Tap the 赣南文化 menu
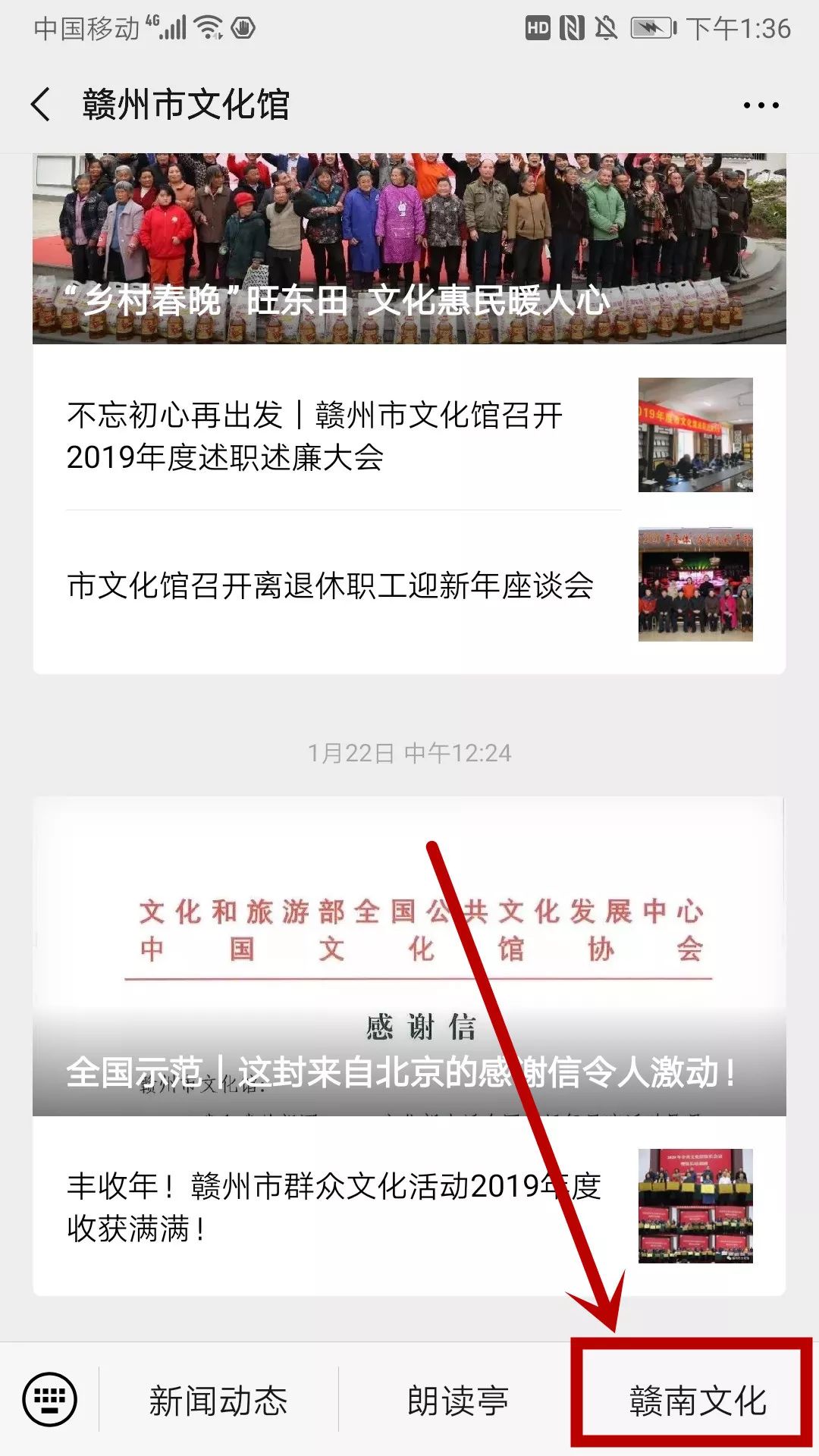The height and width of the screenshot is (1456, 819). [697, 1401]
